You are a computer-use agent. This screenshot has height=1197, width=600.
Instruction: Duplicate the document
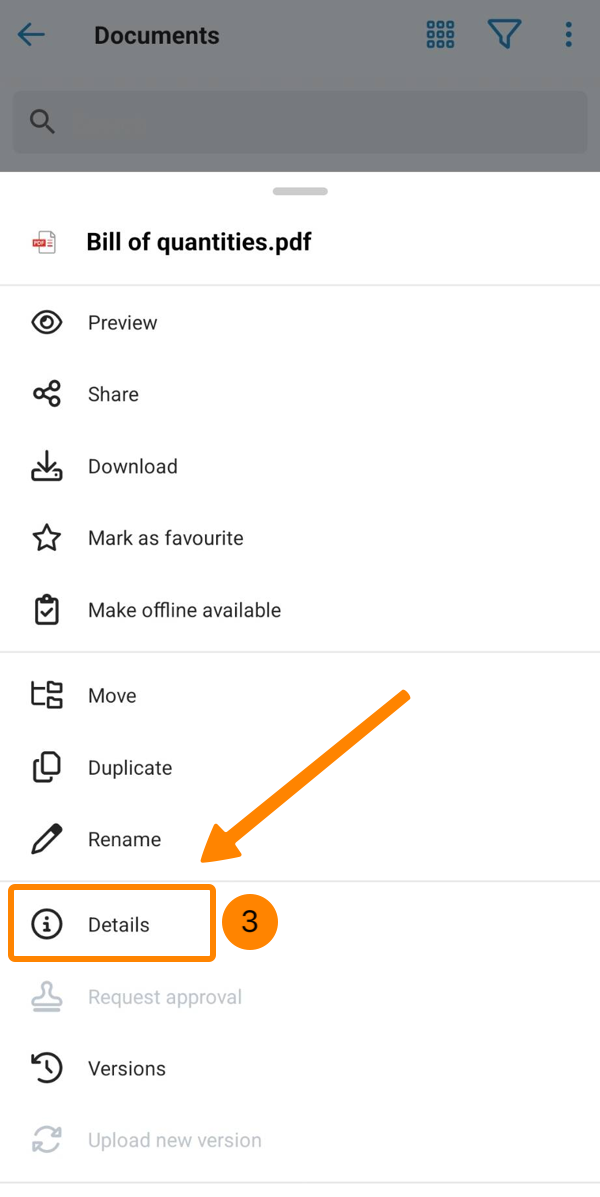(300, 767)
